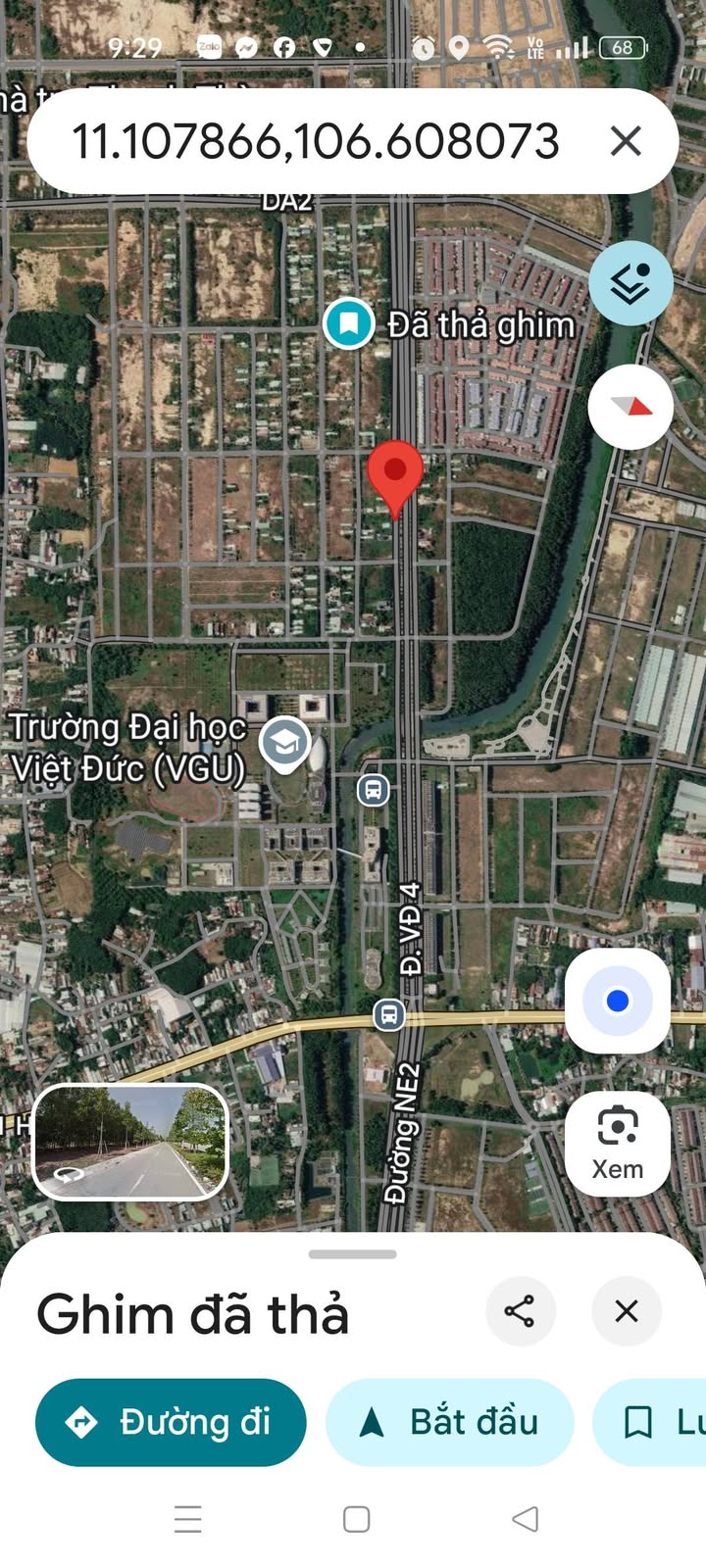This screenshot has height=1568, width=706.
Task: Center the map on my location
Action: click(617, 1001)
